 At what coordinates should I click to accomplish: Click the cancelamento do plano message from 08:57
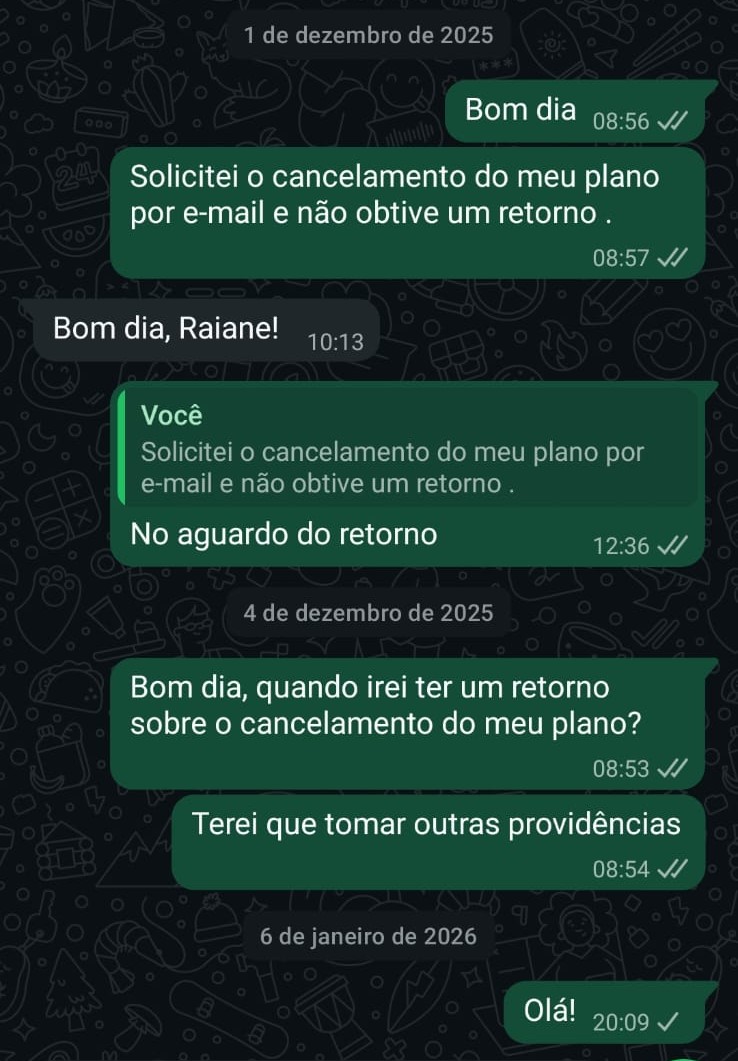point(395,194)
